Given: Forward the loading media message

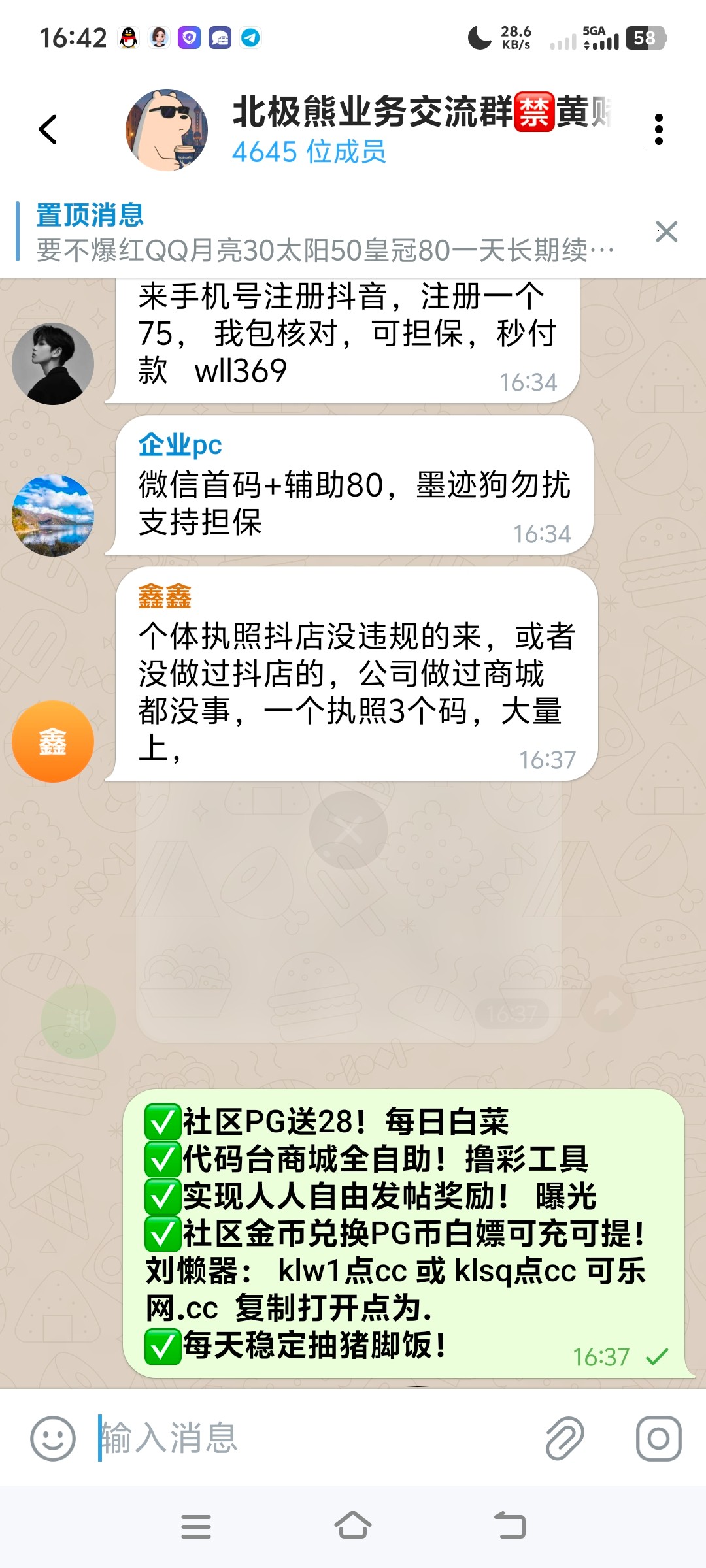Looking at the screenshot, I should 608,1004.
